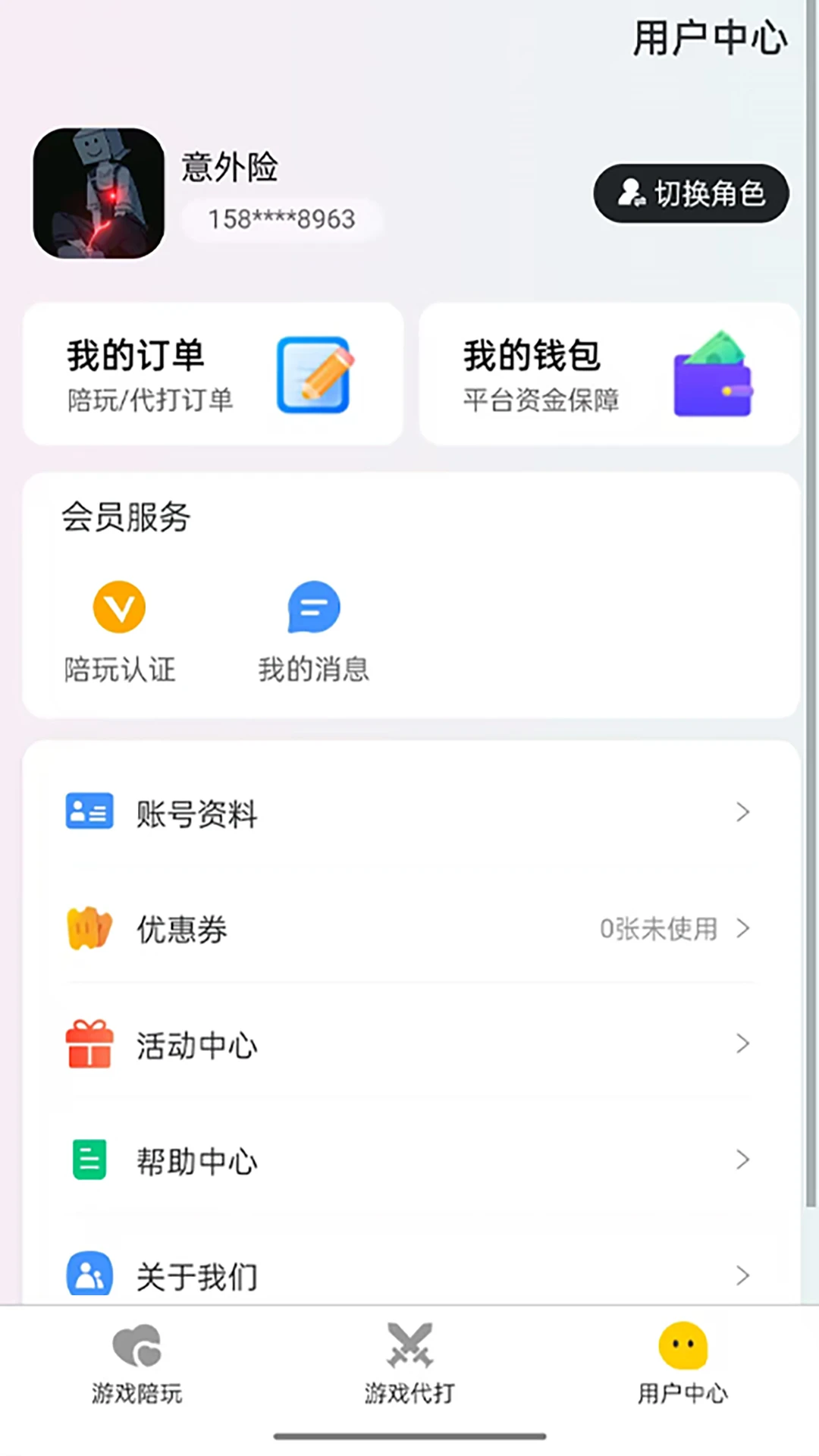
Task: Switch to the 游戏陪玩 tab
Action: click(136, 1365)
